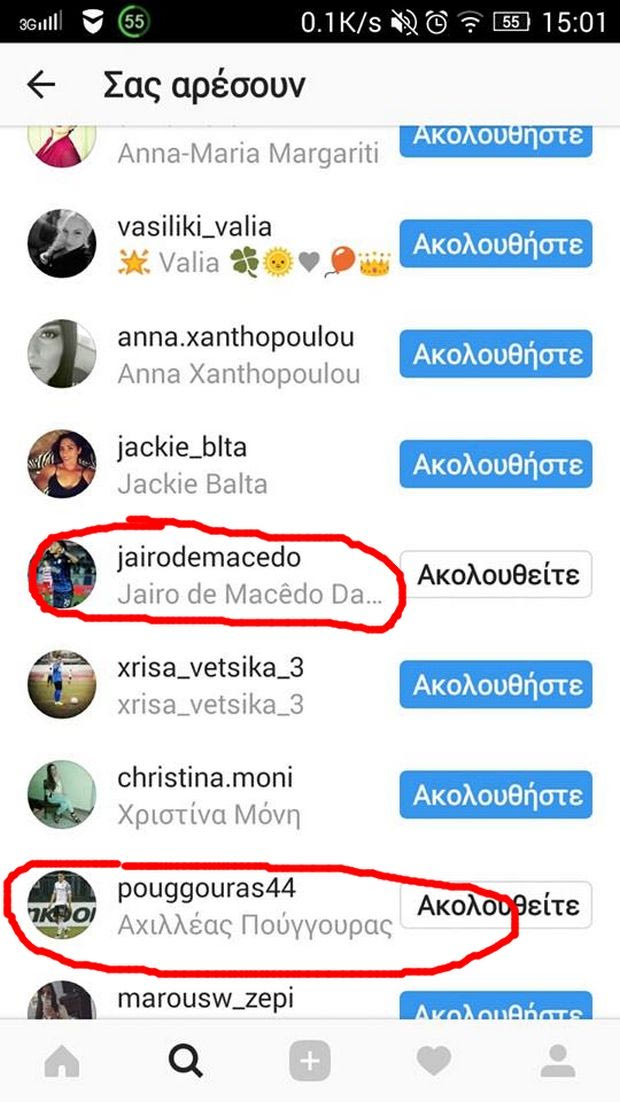Unfollow pouggouras44 via Ακολουθείτε button

tap(498, 906)
